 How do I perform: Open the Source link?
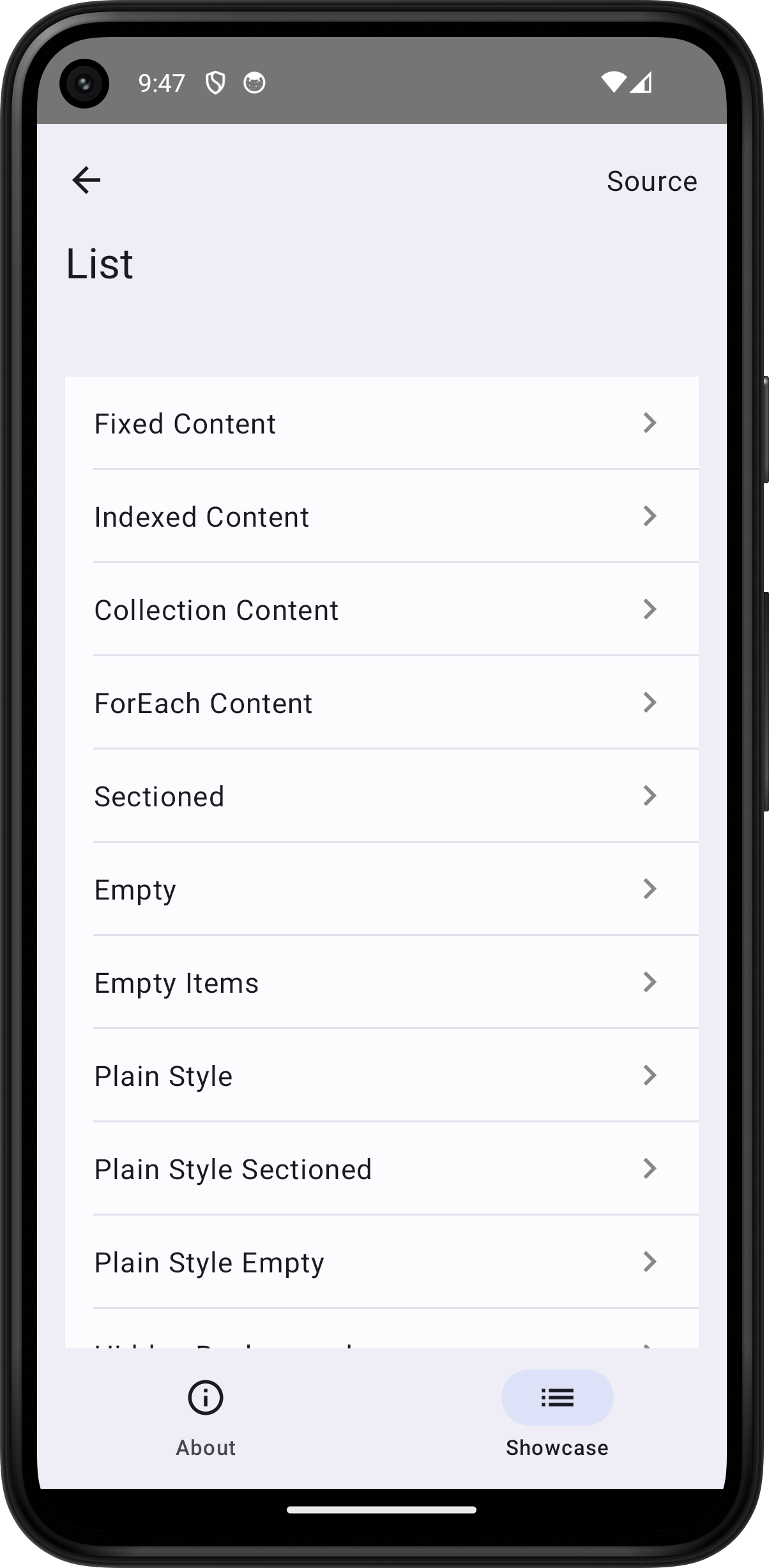(652, 181)
